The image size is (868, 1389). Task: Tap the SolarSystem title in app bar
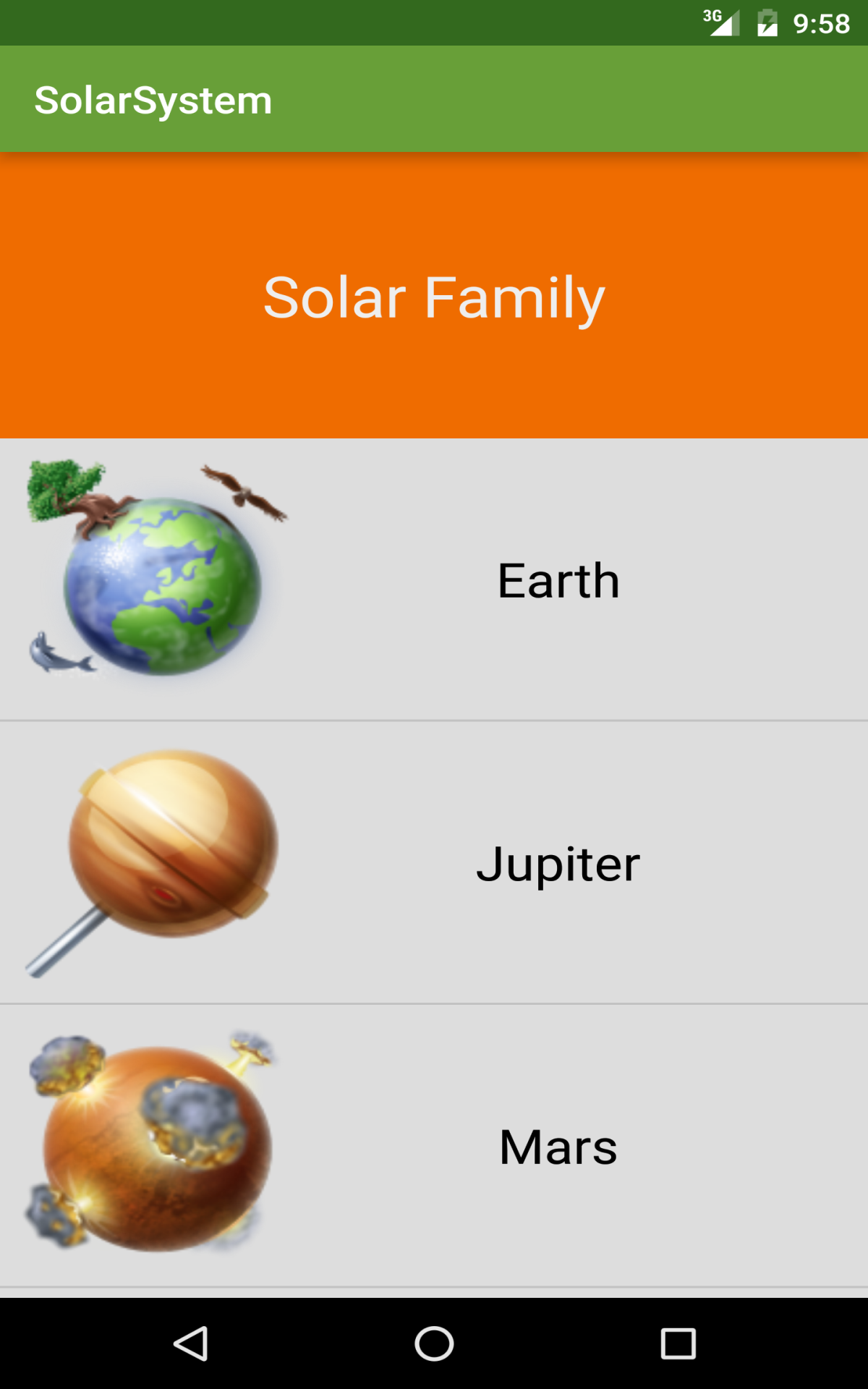click(153, 99)
